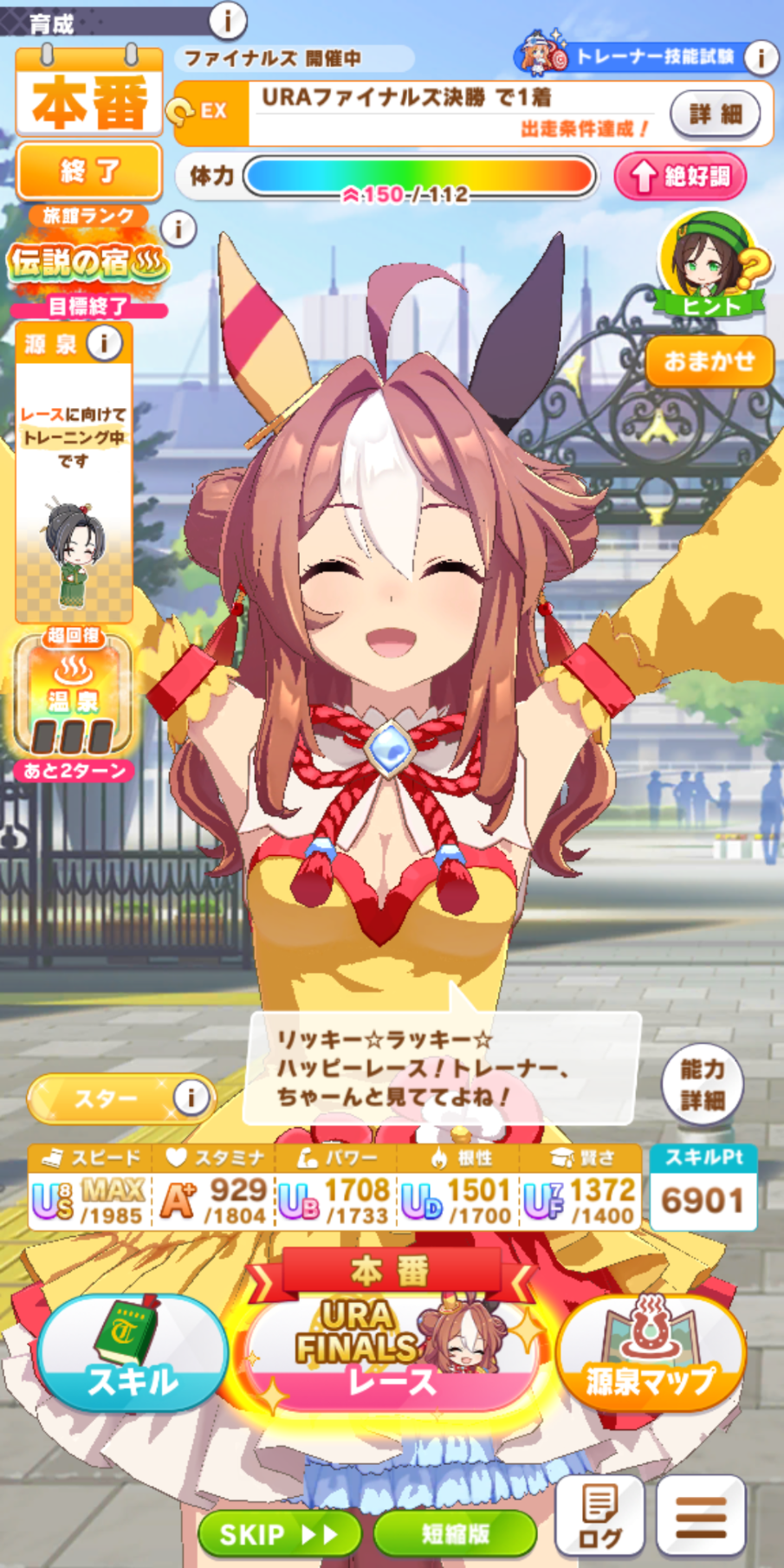Open the hamburger menu
This screenshot has height=1568, width=784.
[x=701, y=1515]
